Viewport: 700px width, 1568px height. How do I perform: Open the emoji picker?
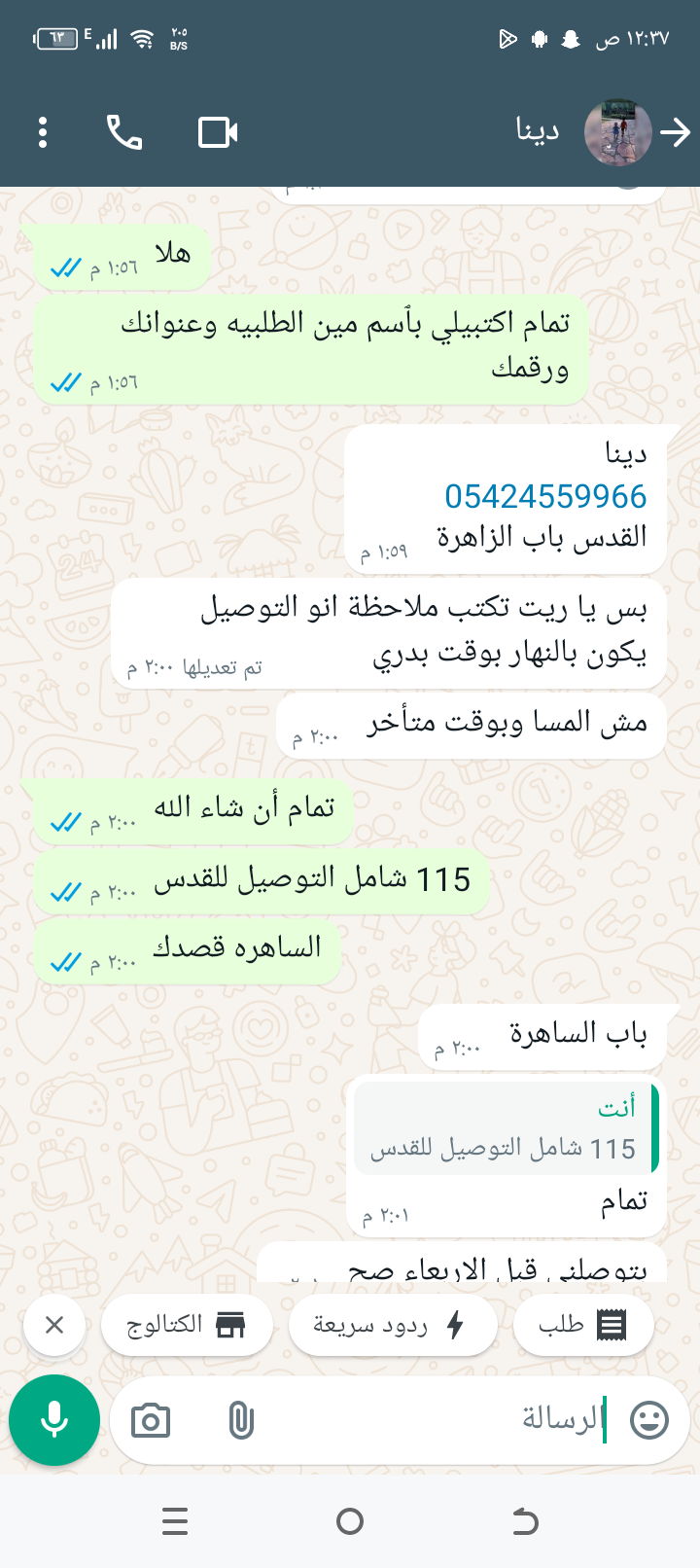[x=648, y=1420]
